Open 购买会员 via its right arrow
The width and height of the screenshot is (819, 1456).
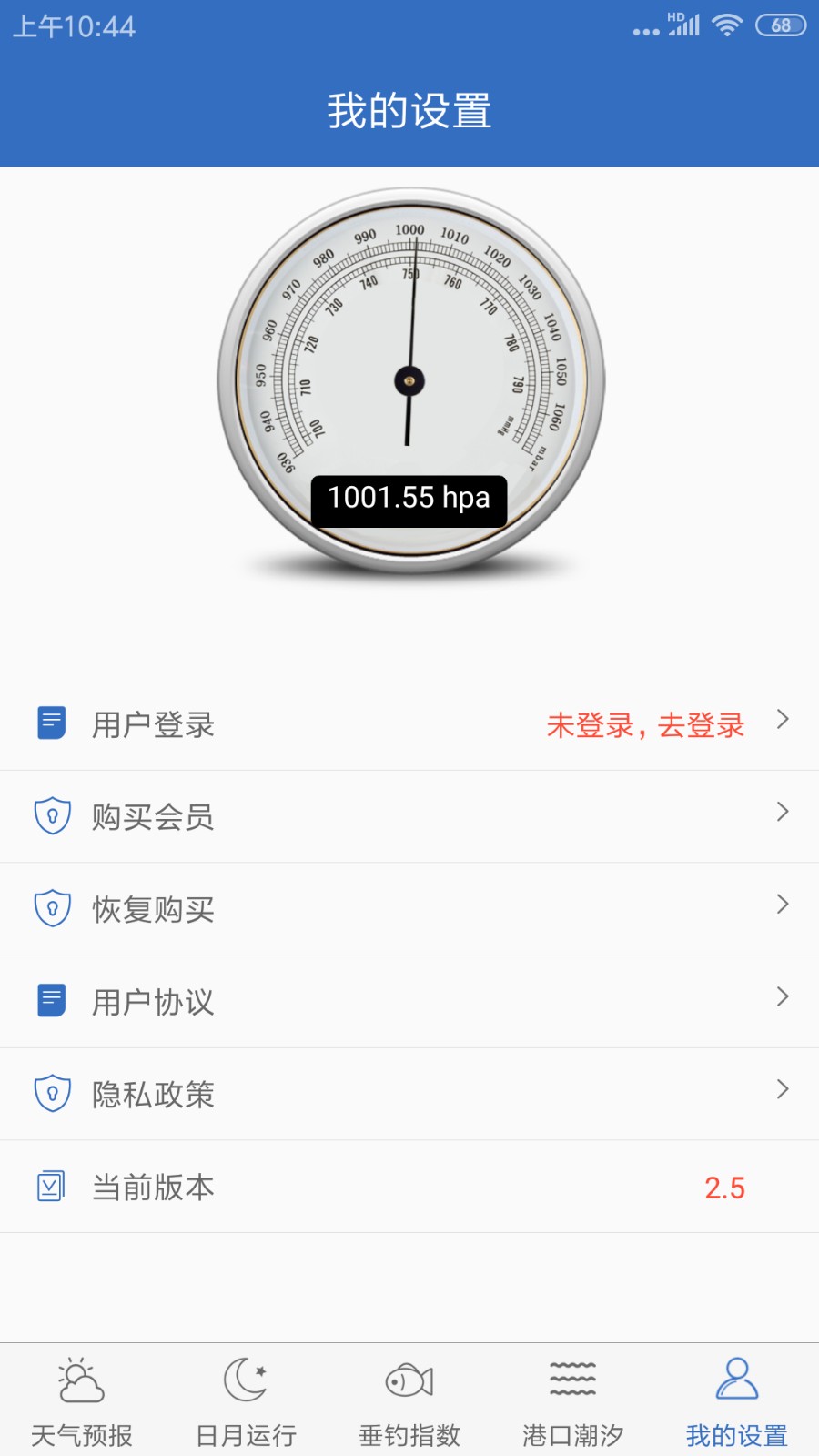click(783, 812)
